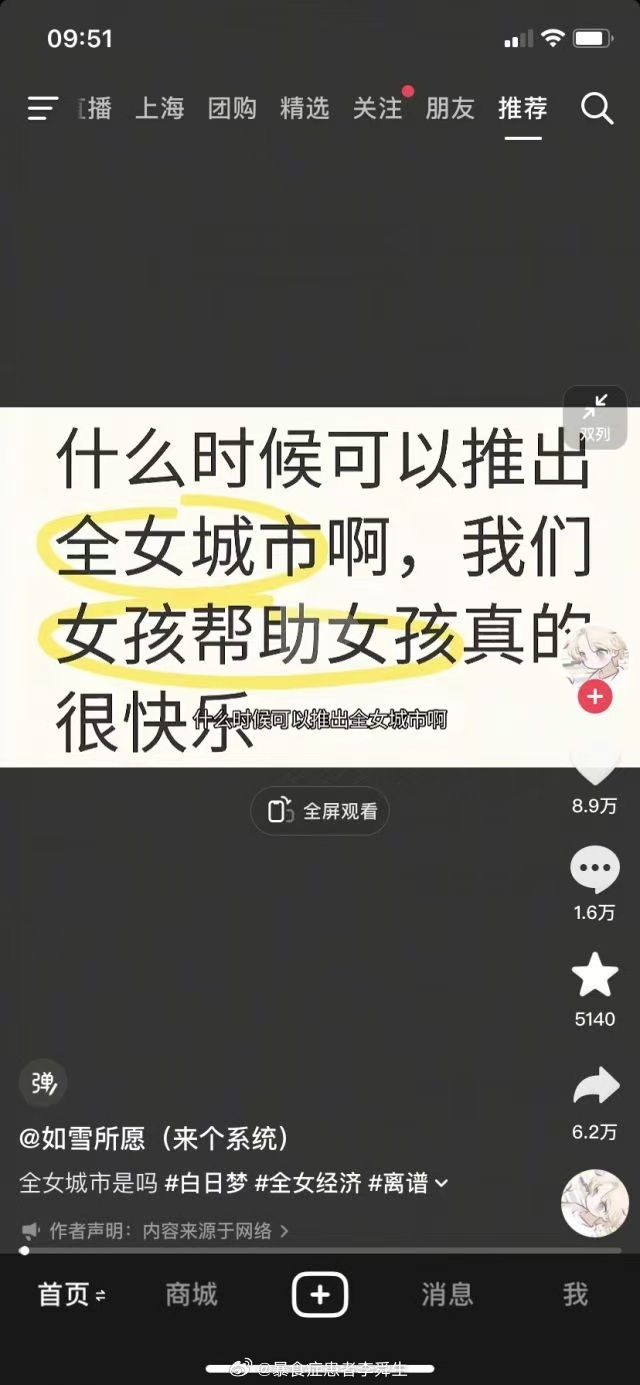Viewport: 640px width, 1385px height.
Task: Follow the author with the red plus
Action: (595, 696)
